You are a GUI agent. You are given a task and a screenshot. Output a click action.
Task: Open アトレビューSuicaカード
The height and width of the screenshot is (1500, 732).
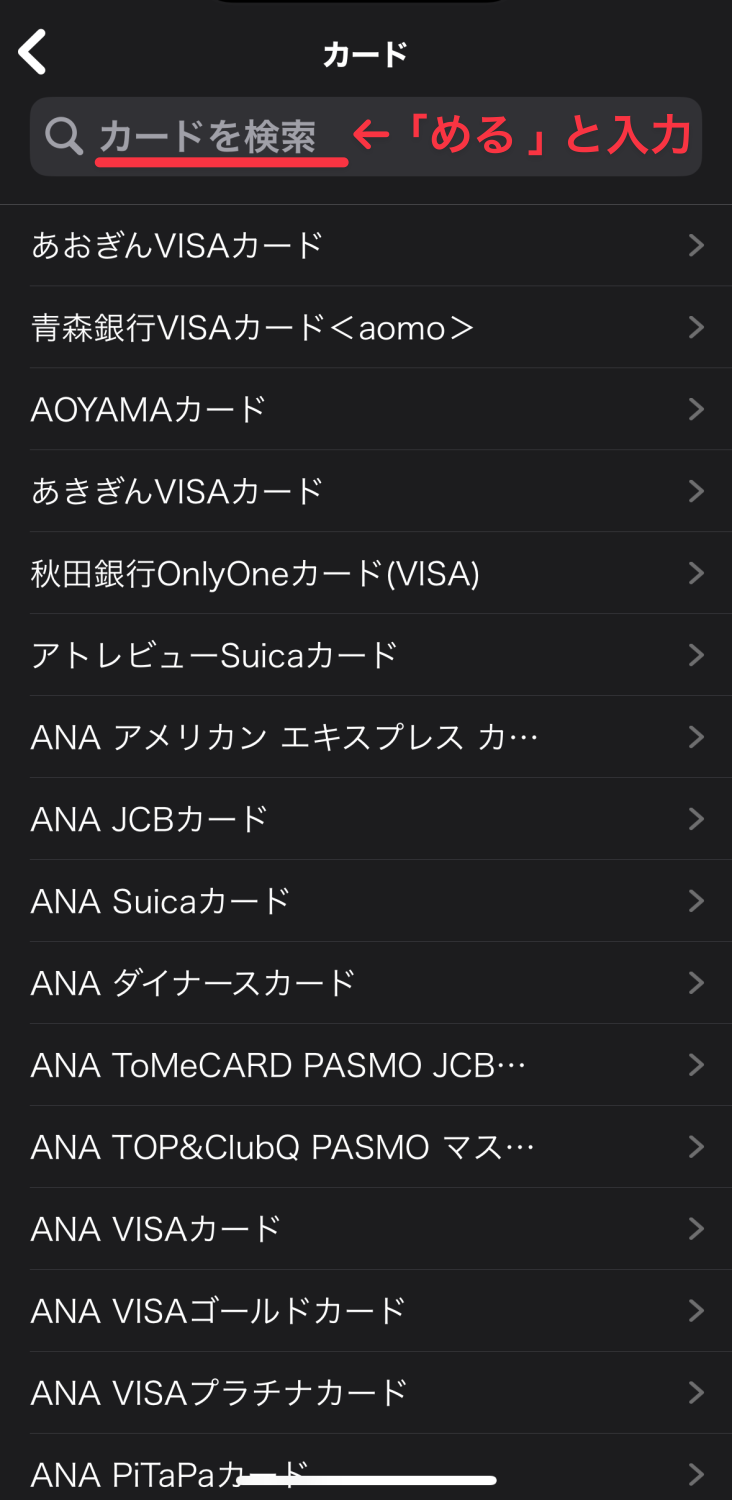pos(366,656)
